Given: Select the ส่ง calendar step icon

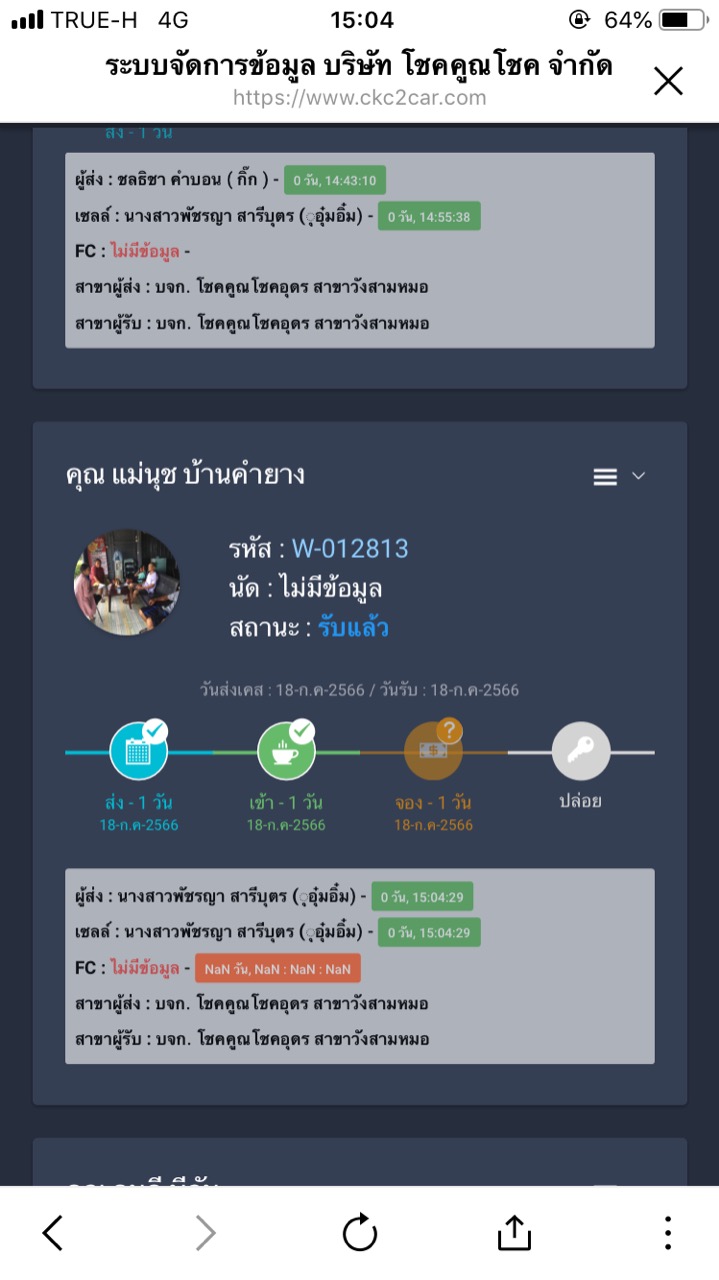Looking at the screenshot, I should (138, 751).
